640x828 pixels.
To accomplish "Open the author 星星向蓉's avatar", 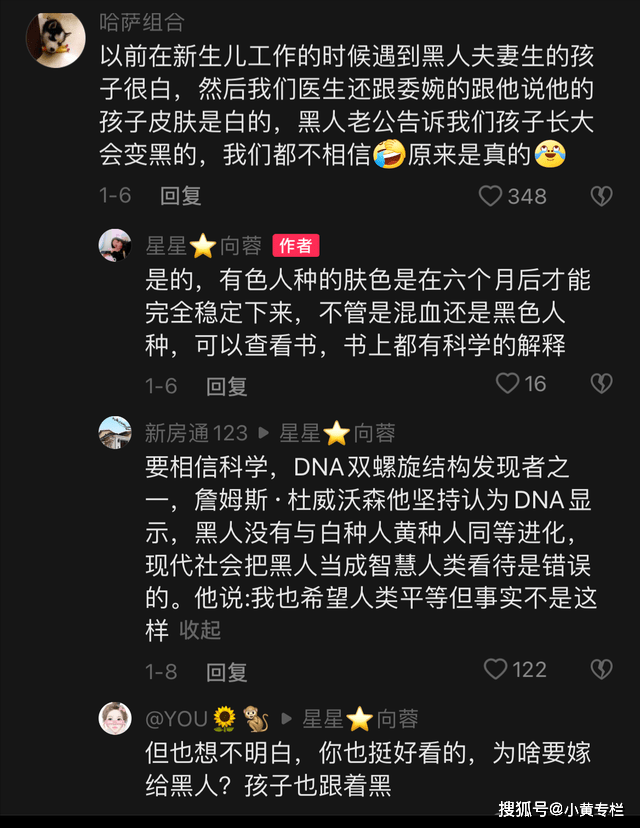I will pyautogui.click(x=115, y=245).
